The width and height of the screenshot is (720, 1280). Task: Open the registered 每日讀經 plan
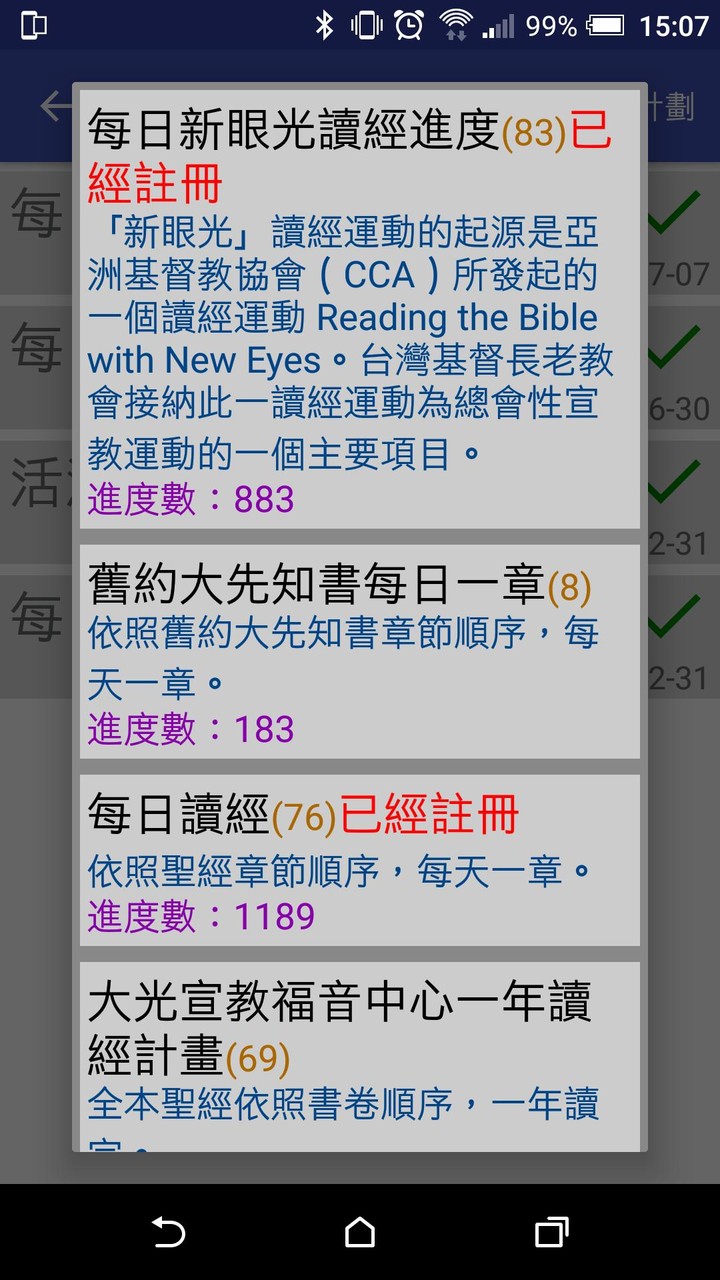pos(358,860)
